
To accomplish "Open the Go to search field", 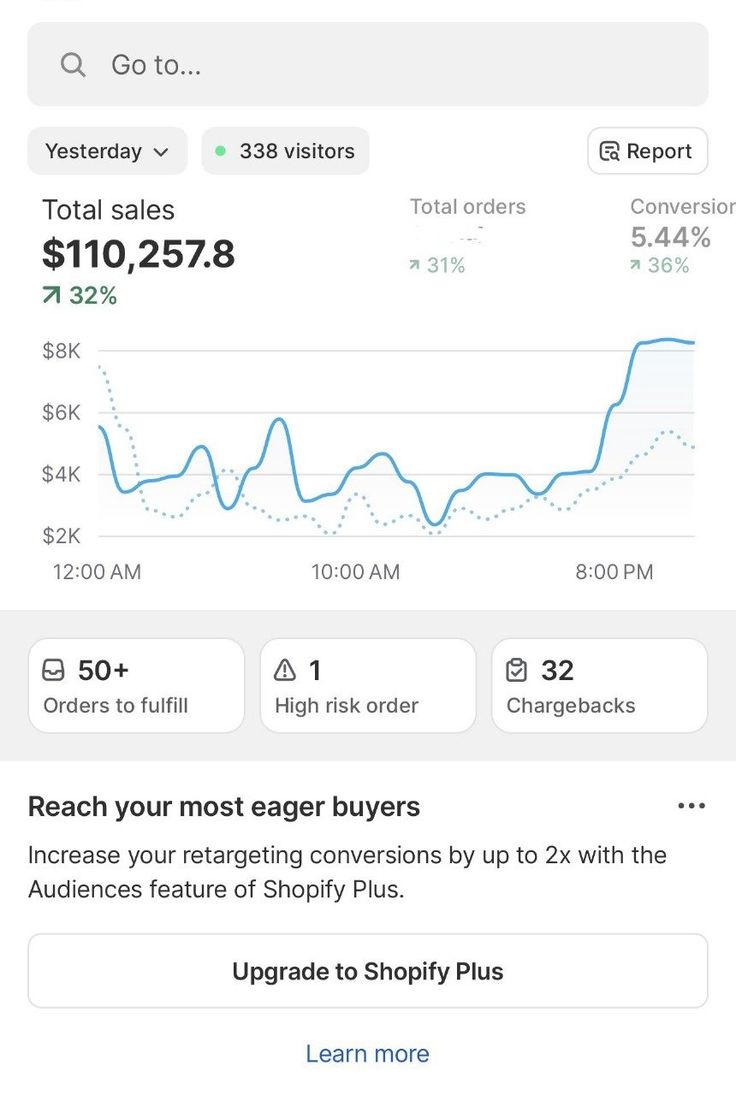I will [x=367, y=65].
